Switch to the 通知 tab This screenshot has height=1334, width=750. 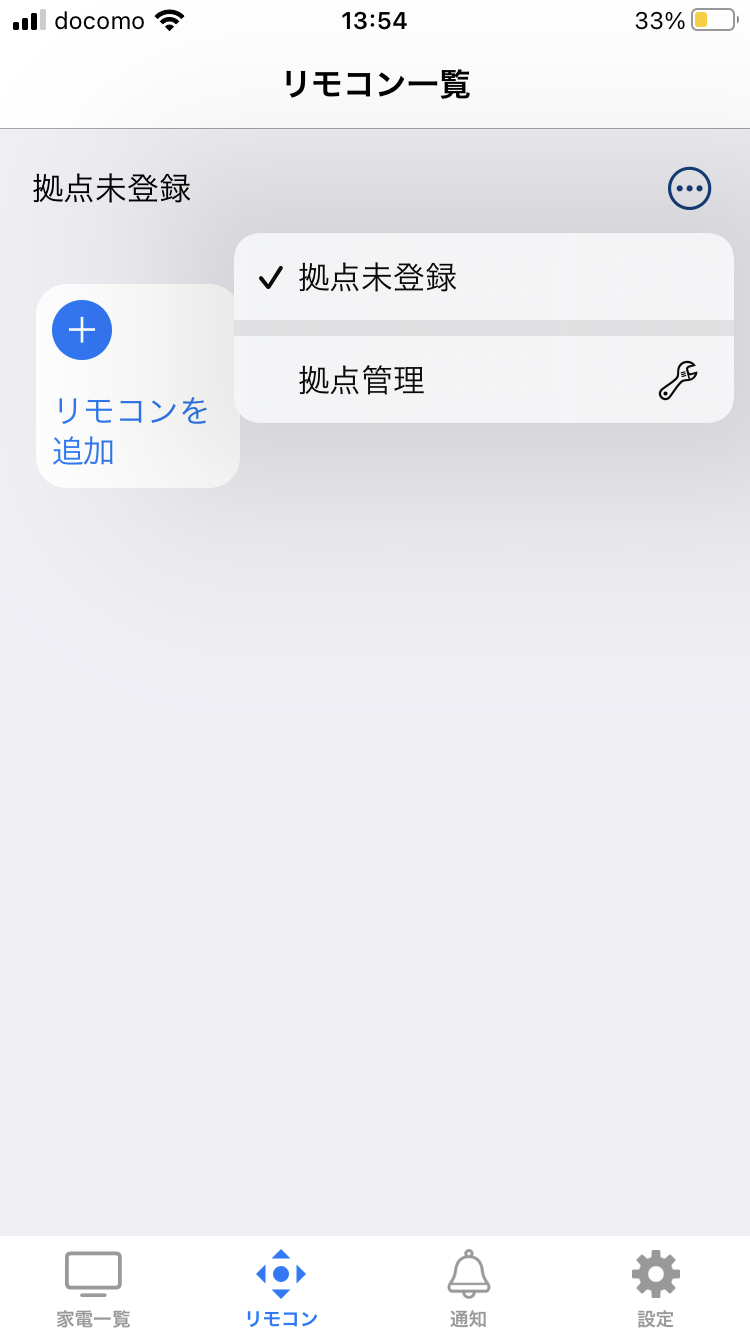[467, 1285]
